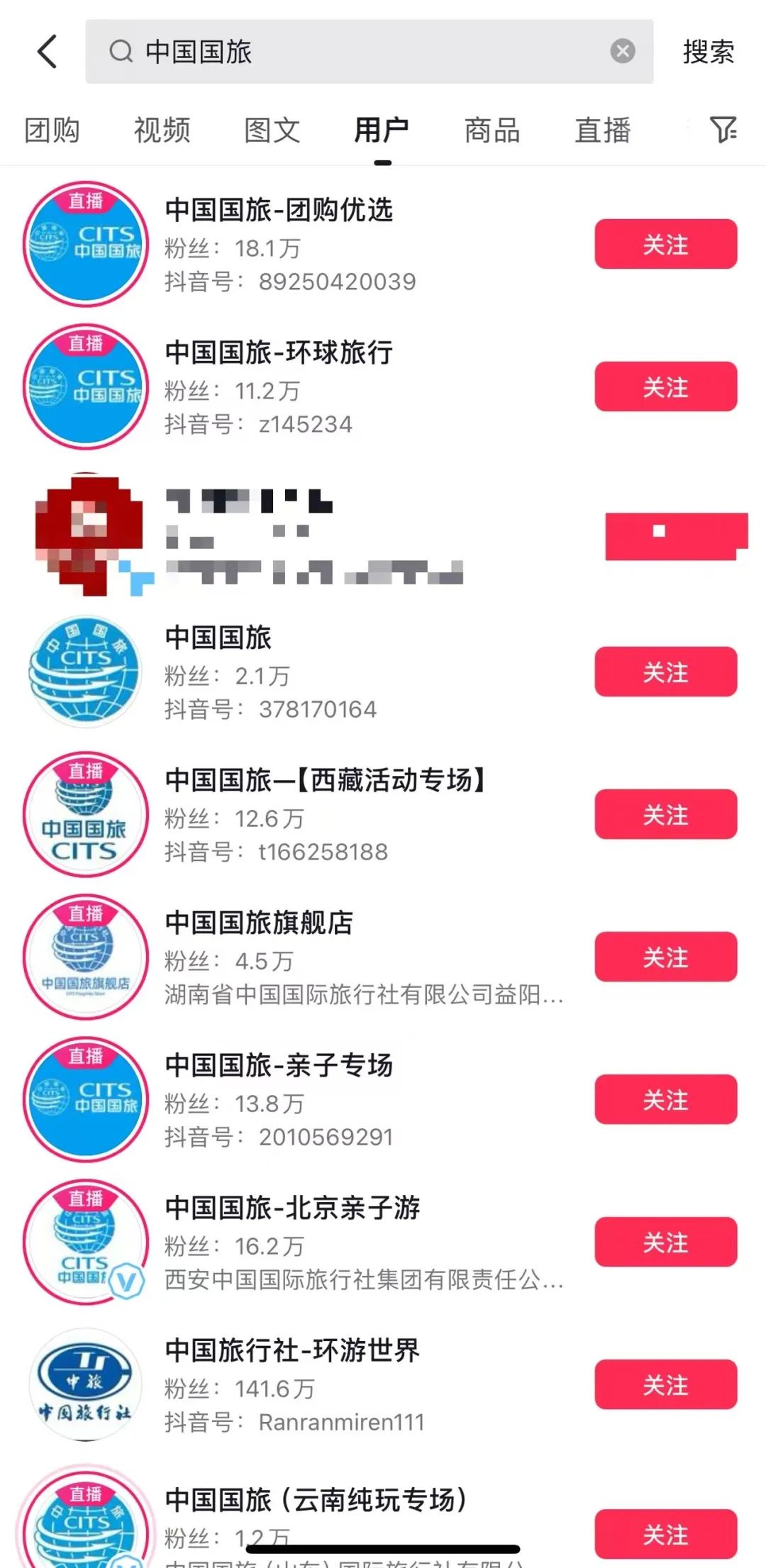The width and height of the screenshot is (766, 1568).
Task: Follow 中国国旅—【西藏活动专场】
Action: click(665, 814)
